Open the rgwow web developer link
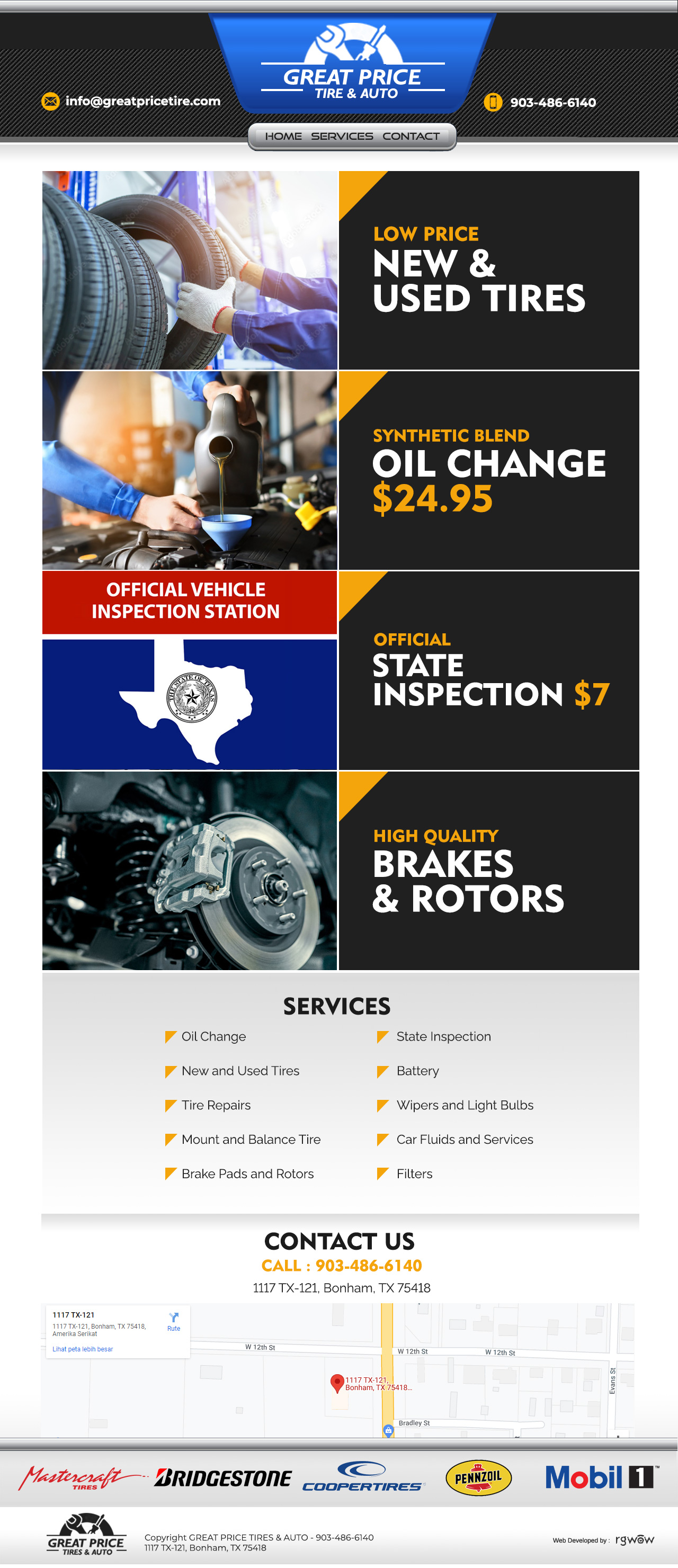This screenshot has height=1568, width=678. coord(634,1540)
